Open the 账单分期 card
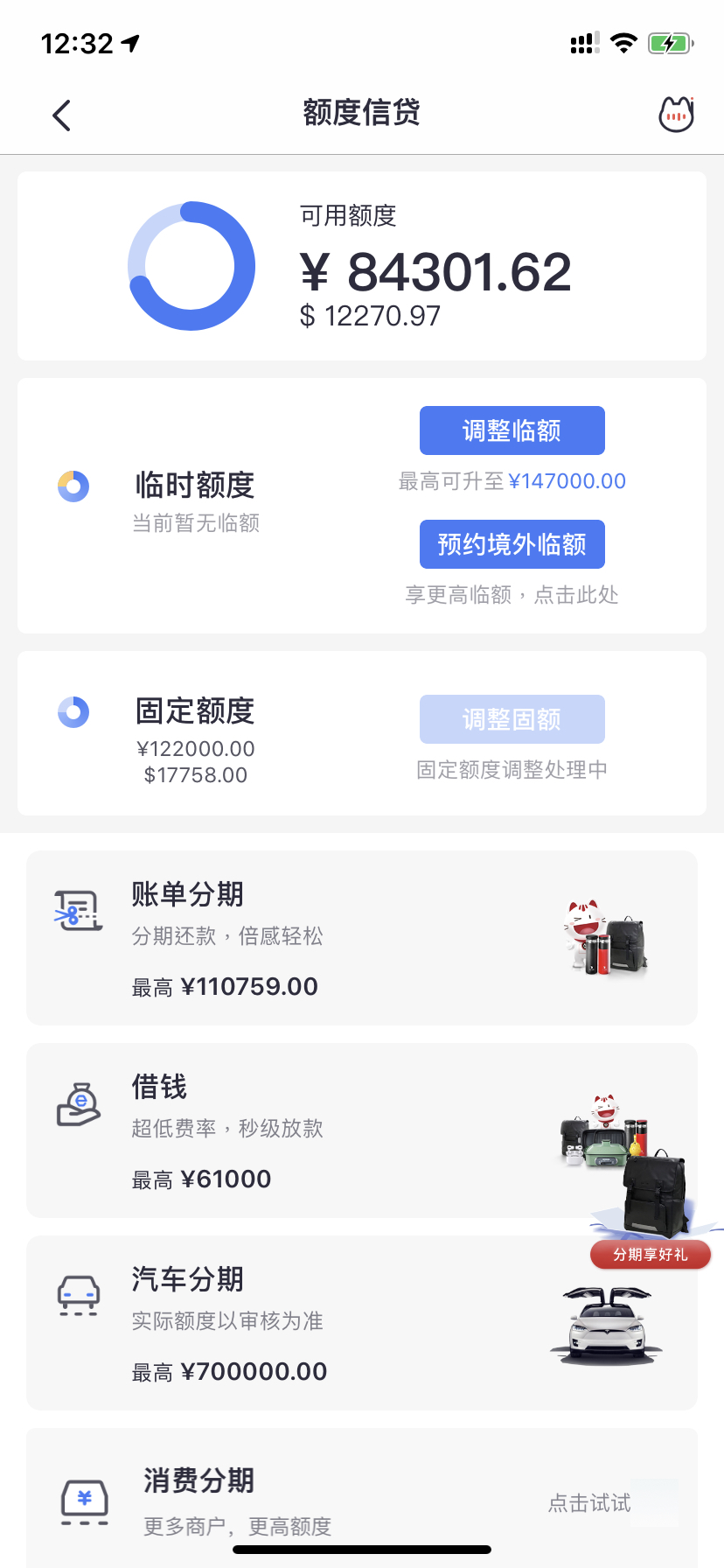This screenshot has height=1568, width=724. 350,938
